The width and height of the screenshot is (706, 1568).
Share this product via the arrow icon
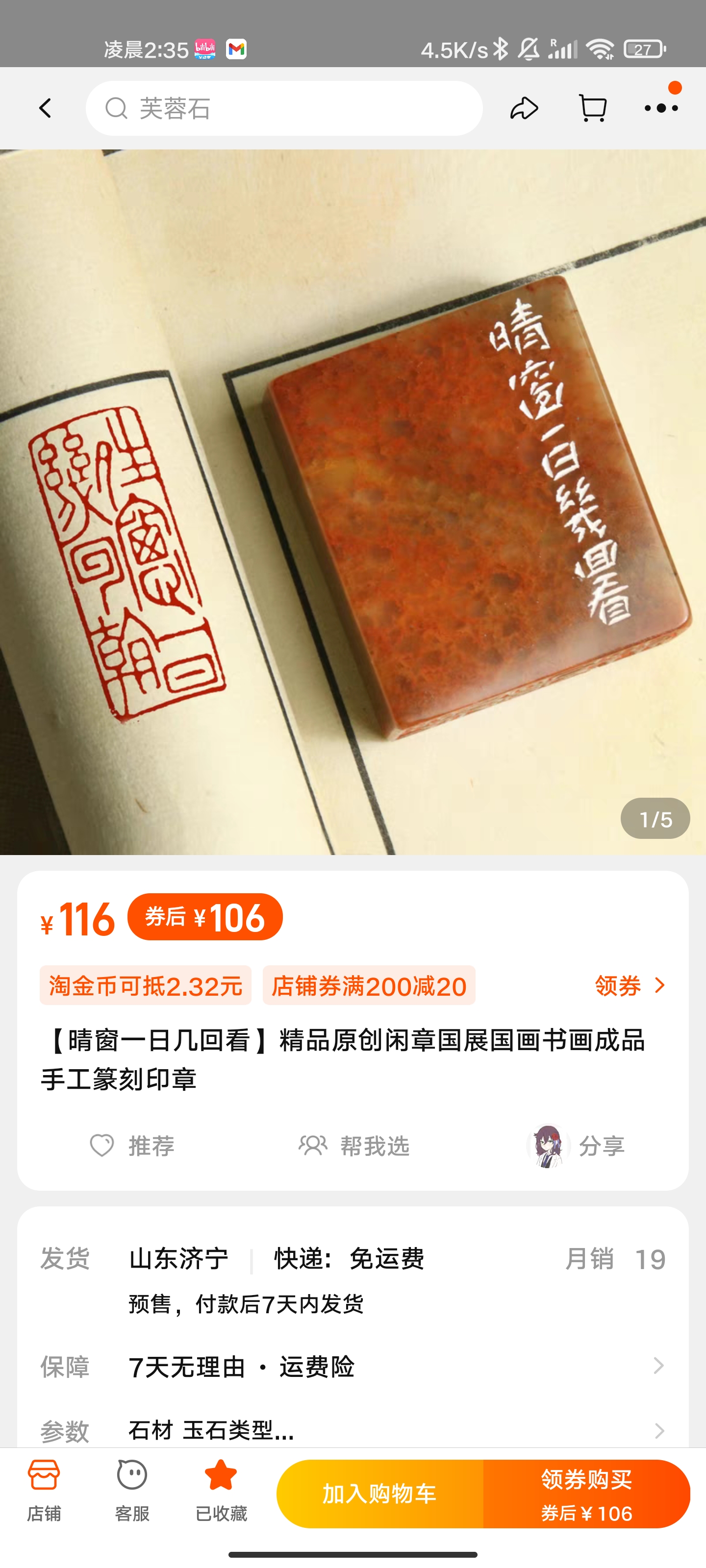pos(523,108)
